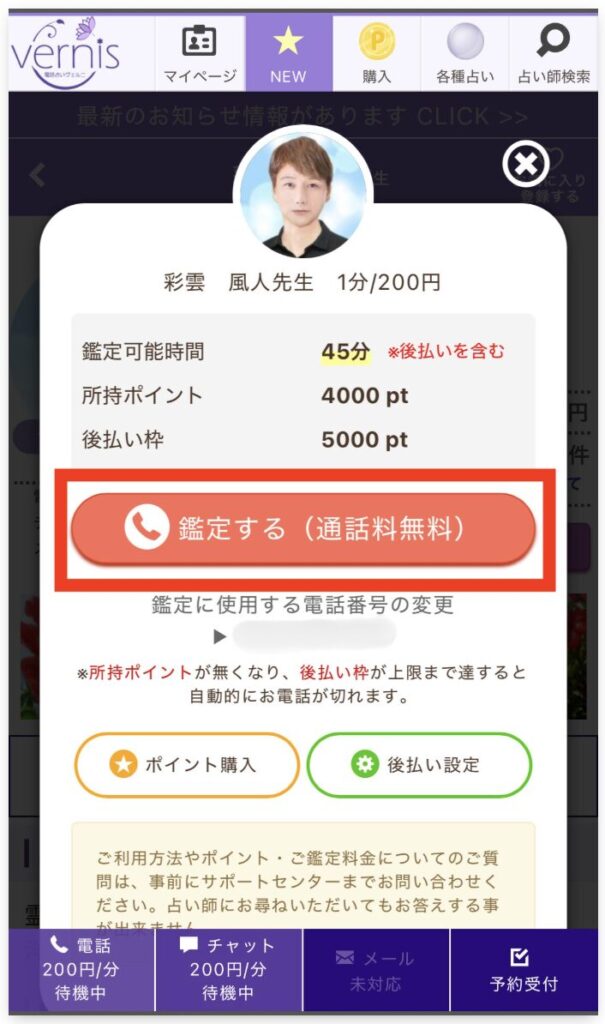Select 電話 200円/分 option
Image resolution: width=605 pixels, height=1024 pixels.
click(x=78, y=969)
